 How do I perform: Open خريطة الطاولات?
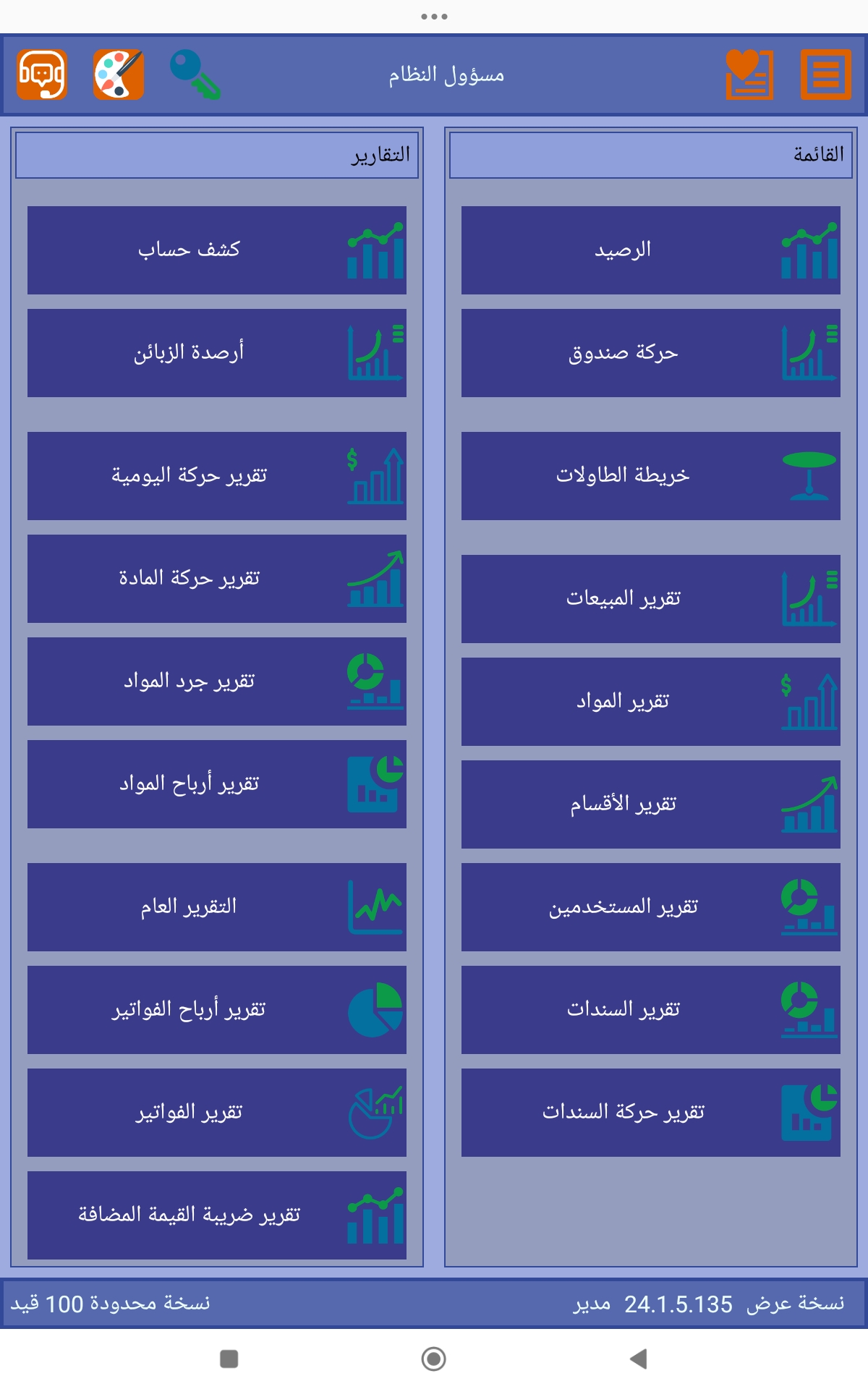651,476
